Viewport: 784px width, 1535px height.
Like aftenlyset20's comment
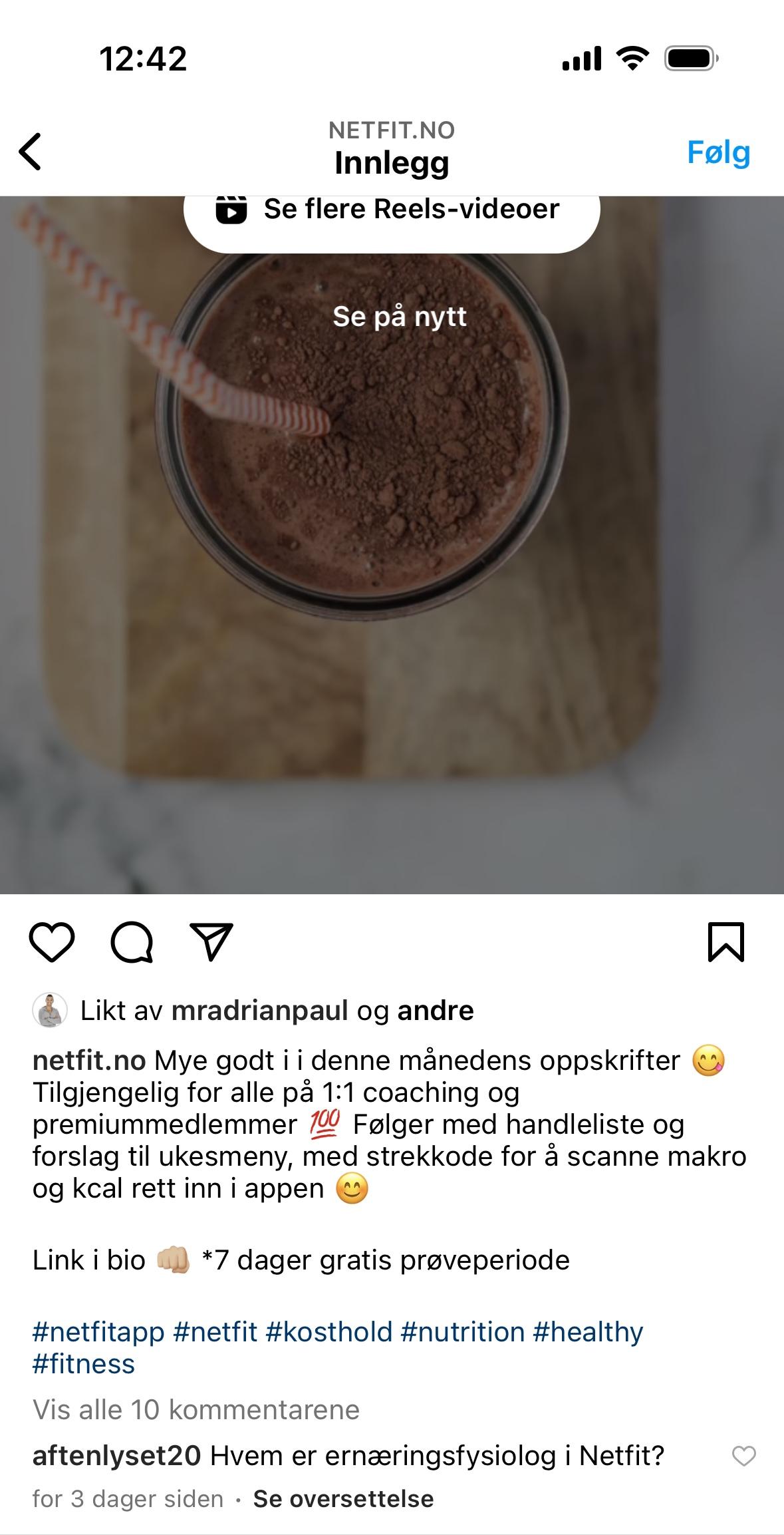point(744,1456)
